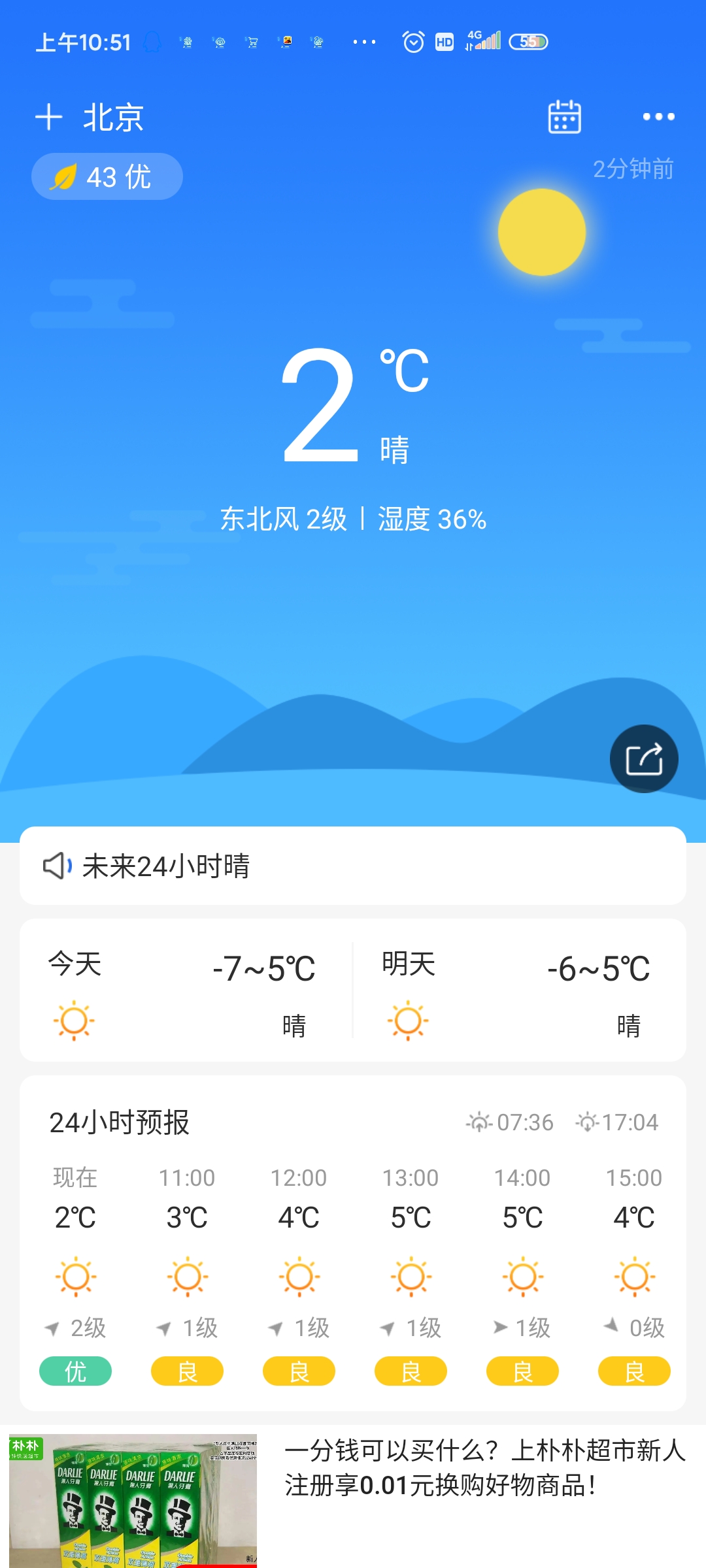Open the three-dot overflow menu
The width and height of the screenshot is (706, 1568).
(658, 117)
